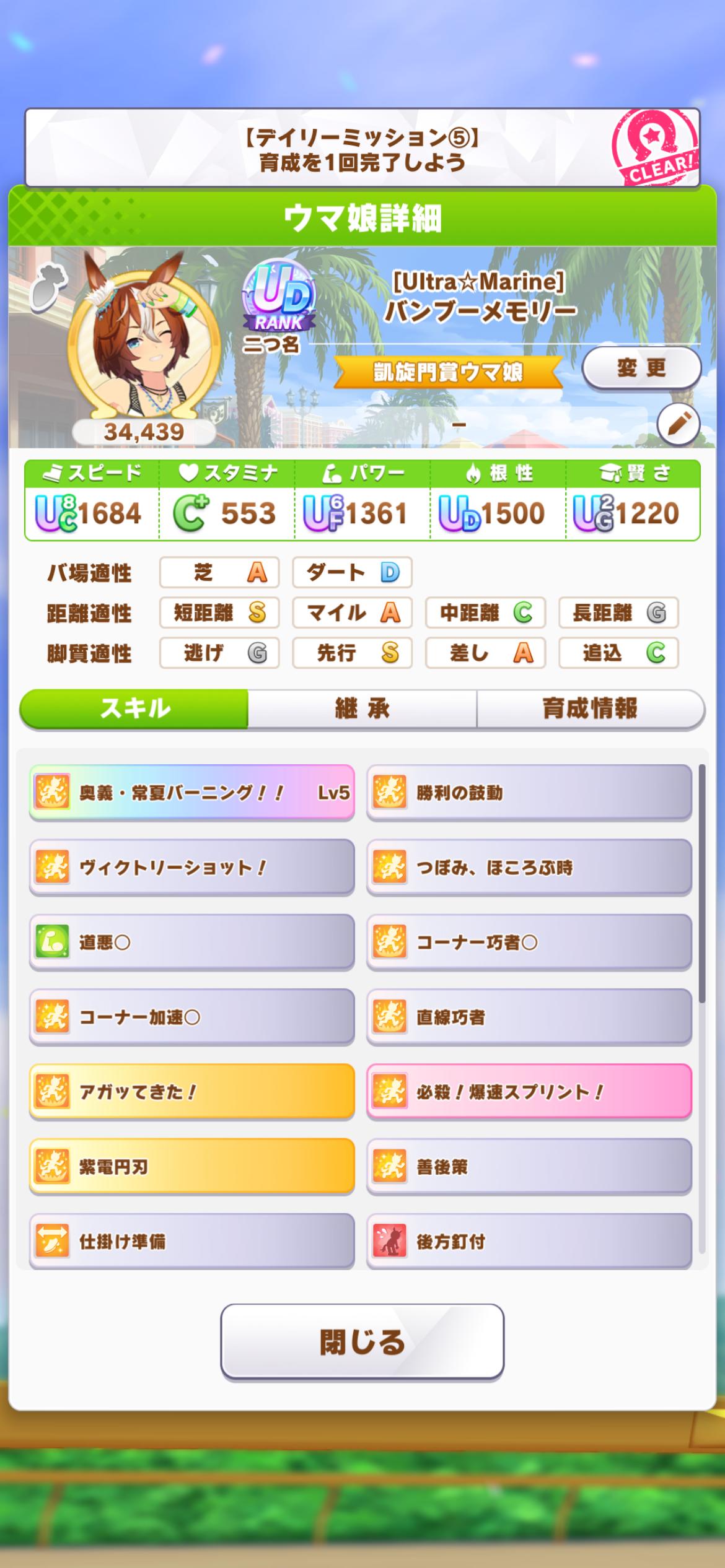View the 勝利の鼓動 skill
The width and height of the screenshot is (725, 1568).
coord(529,793)
